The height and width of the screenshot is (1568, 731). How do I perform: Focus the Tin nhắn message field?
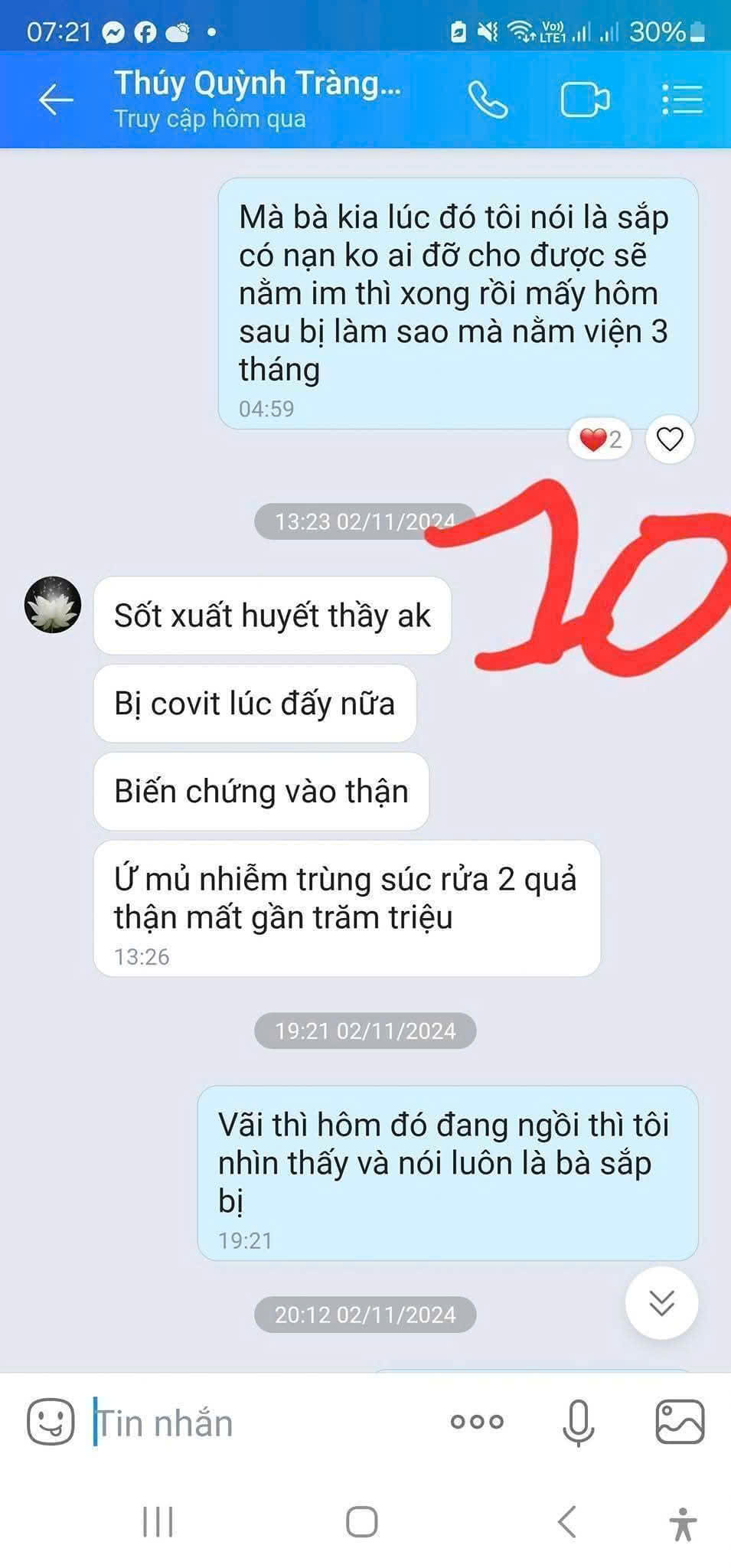coord(260,1423)
